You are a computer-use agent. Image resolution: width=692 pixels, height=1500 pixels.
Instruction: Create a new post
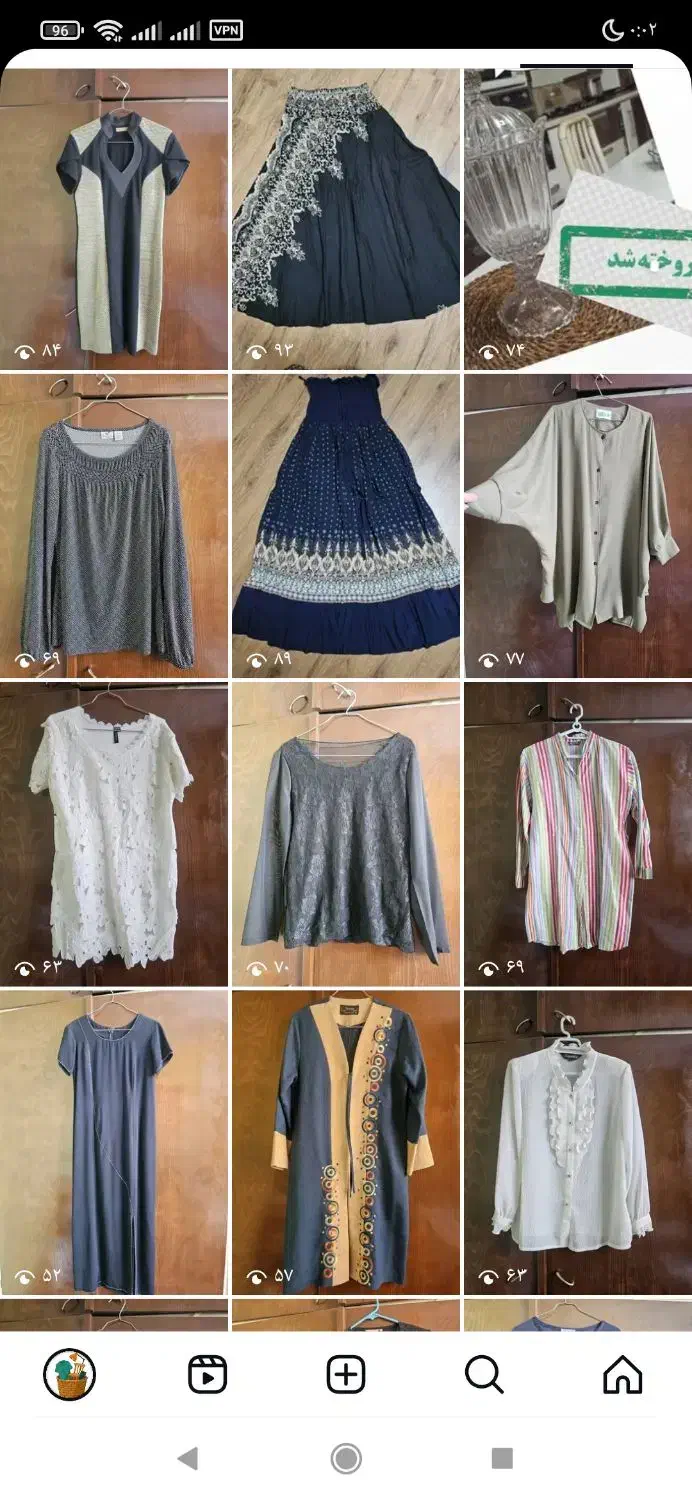click(346, 1374)
